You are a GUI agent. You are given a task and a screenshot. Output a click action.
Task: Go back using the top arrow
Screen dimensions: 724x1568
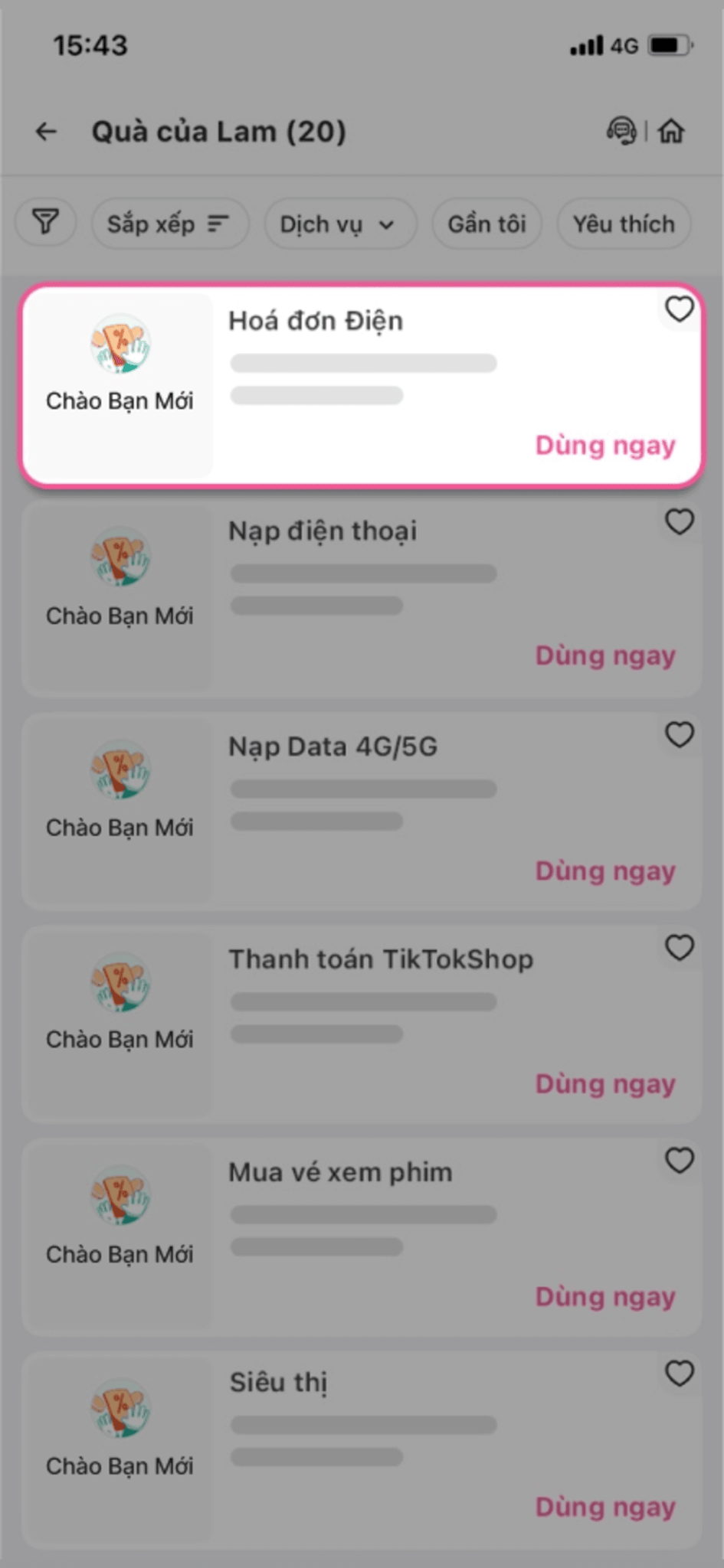[47, 132]
